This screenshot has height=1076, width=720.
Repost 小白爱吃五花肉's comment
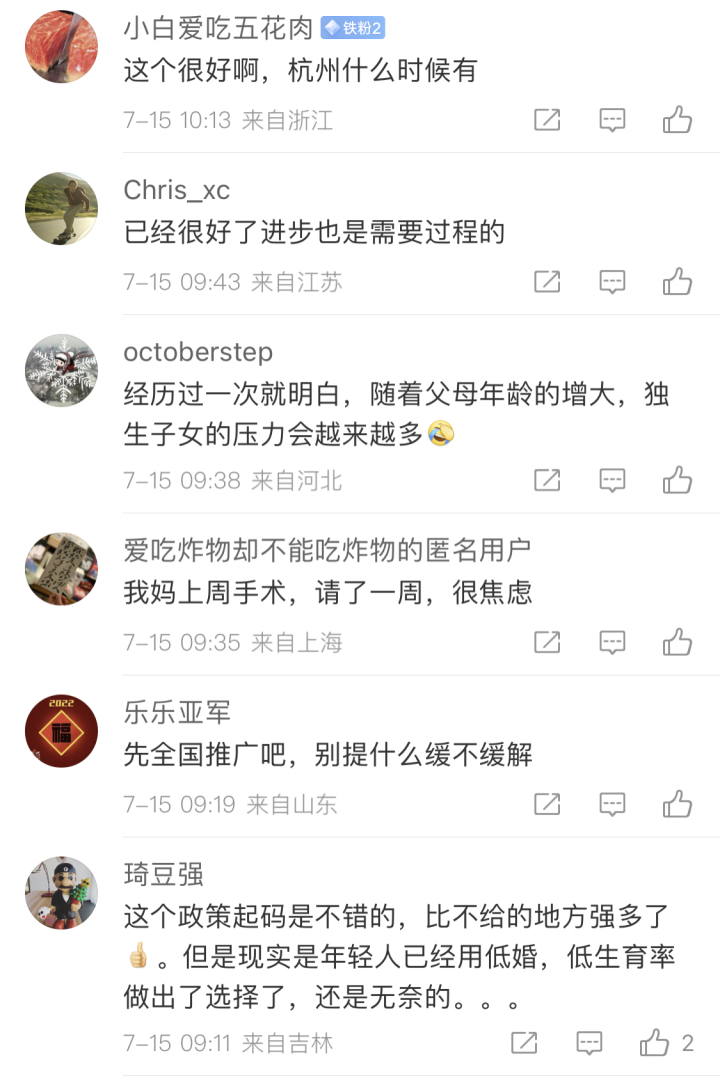pyautogui.click(x=547, y=120)
